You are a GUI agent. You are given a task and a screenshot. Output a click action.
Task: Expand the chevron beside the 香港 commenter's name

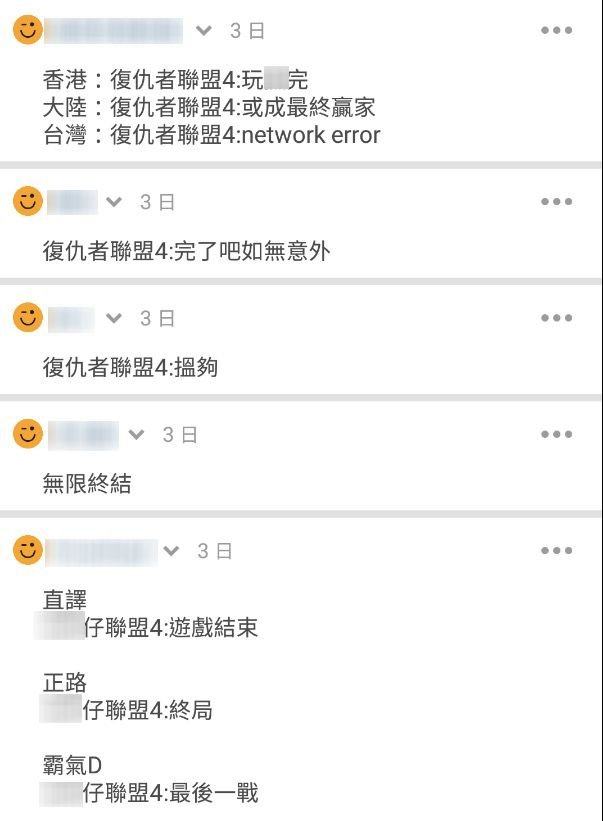click(x=205, y=31)
